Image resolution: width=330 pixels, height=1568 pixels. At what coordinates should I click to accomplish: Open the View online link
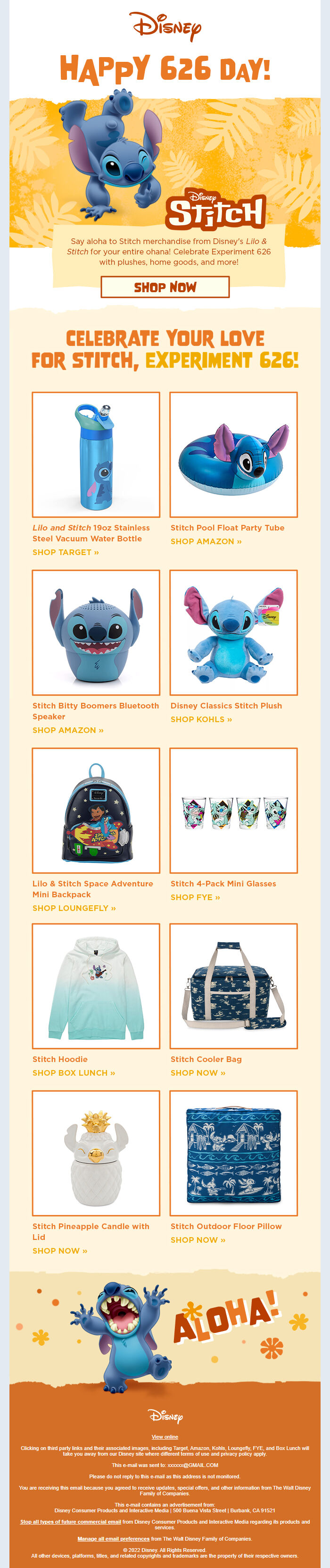tap(165, 1436)
